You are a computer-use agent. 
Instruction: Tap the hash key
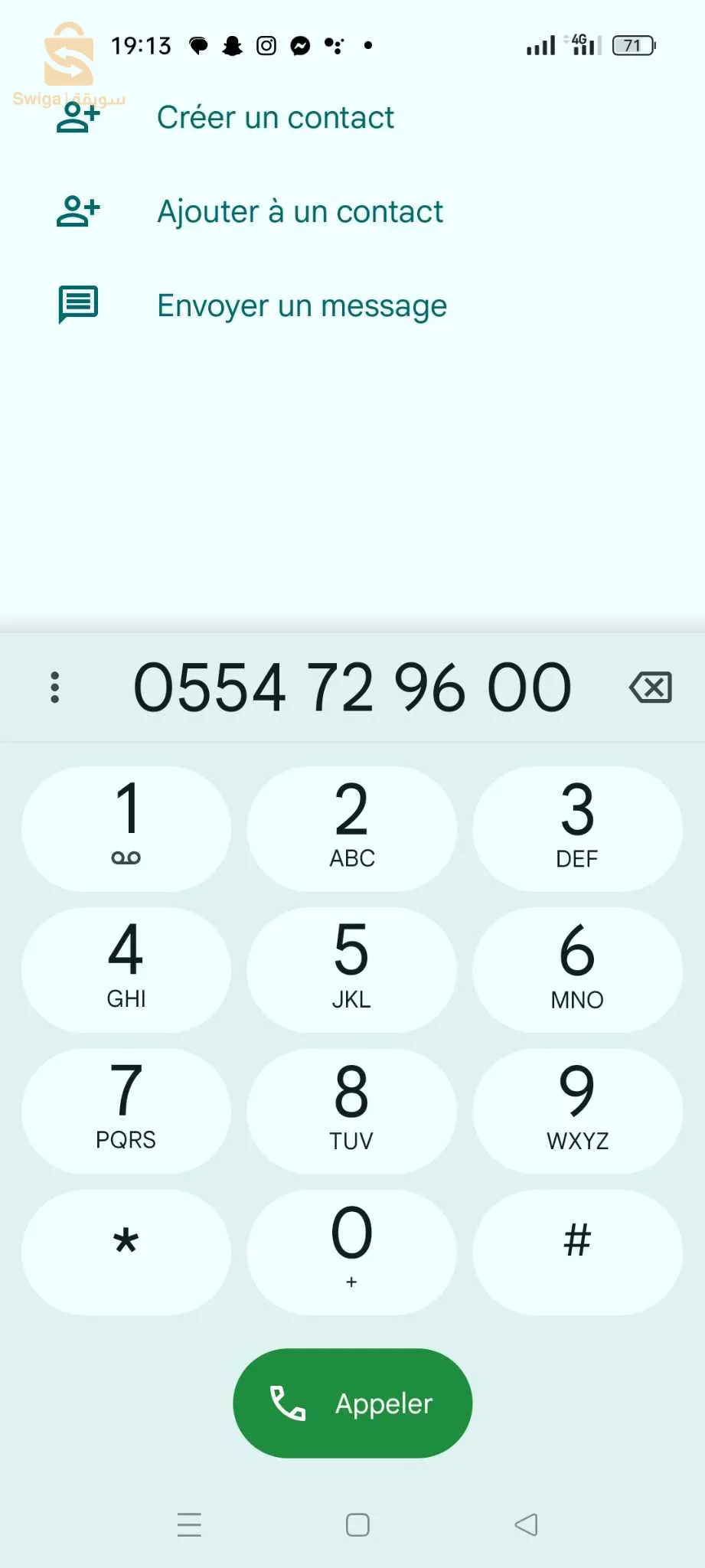577,1251
